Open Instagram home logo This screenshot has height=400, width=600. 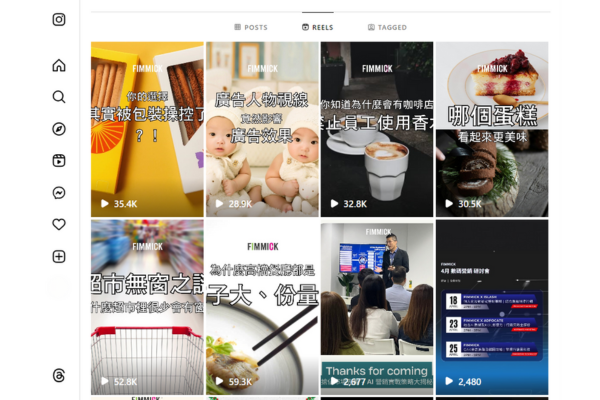pos(59,20)
